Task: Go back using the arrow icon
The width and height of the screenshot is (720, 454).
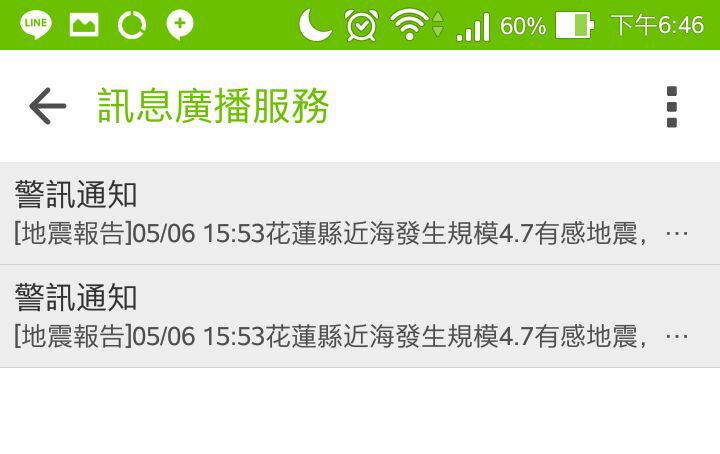Action: [x=47, y=106]
